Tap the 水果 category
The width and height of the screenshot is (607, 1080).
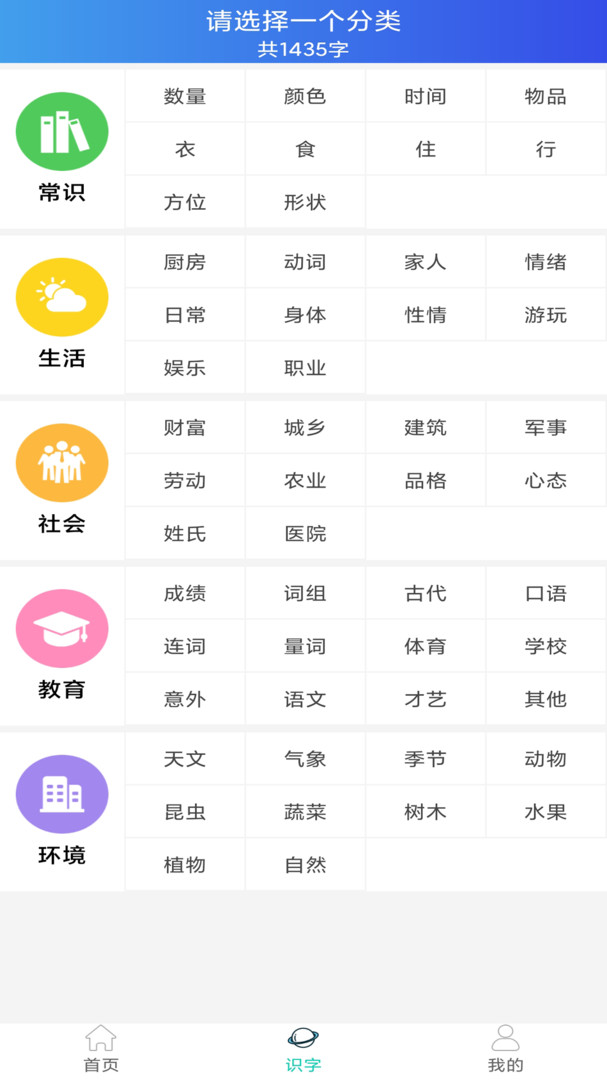pyautogui.click(x=546, y=812)
